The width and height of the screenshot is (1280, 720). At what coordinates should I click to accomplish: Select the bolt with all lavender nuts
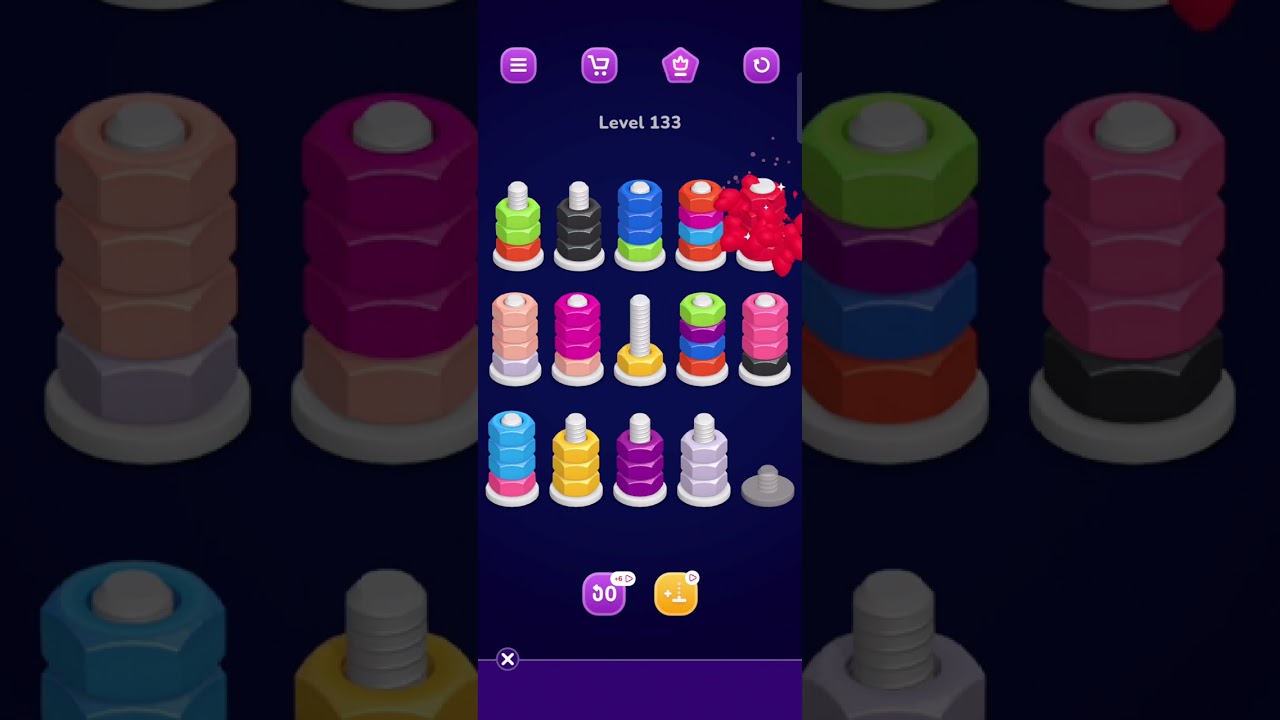(704, 460)
